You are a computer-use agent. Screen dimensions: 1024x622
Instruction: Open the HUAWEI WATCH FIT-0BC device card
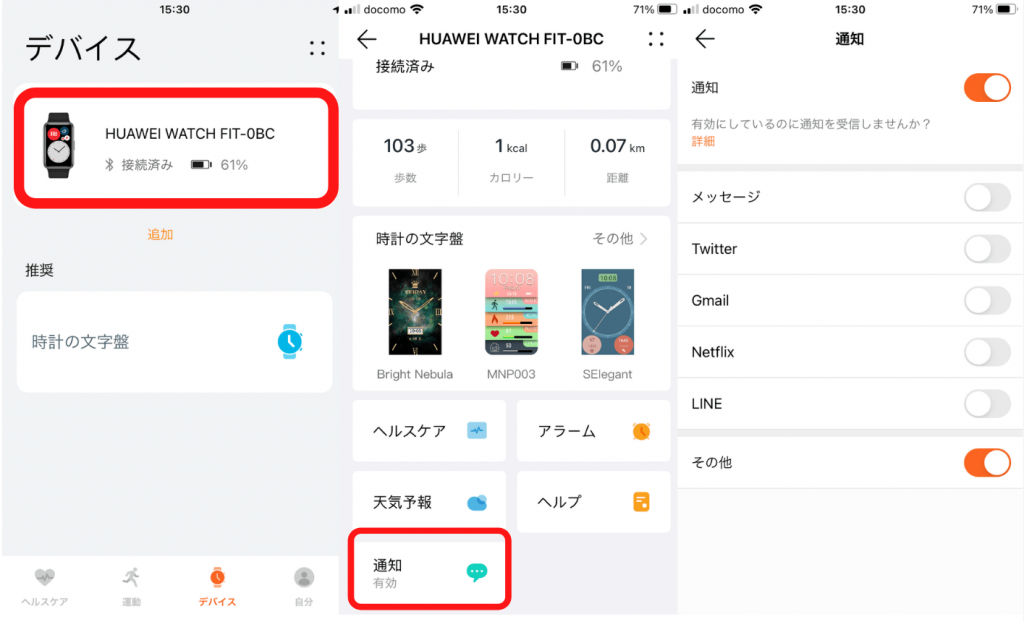[174, 147]
